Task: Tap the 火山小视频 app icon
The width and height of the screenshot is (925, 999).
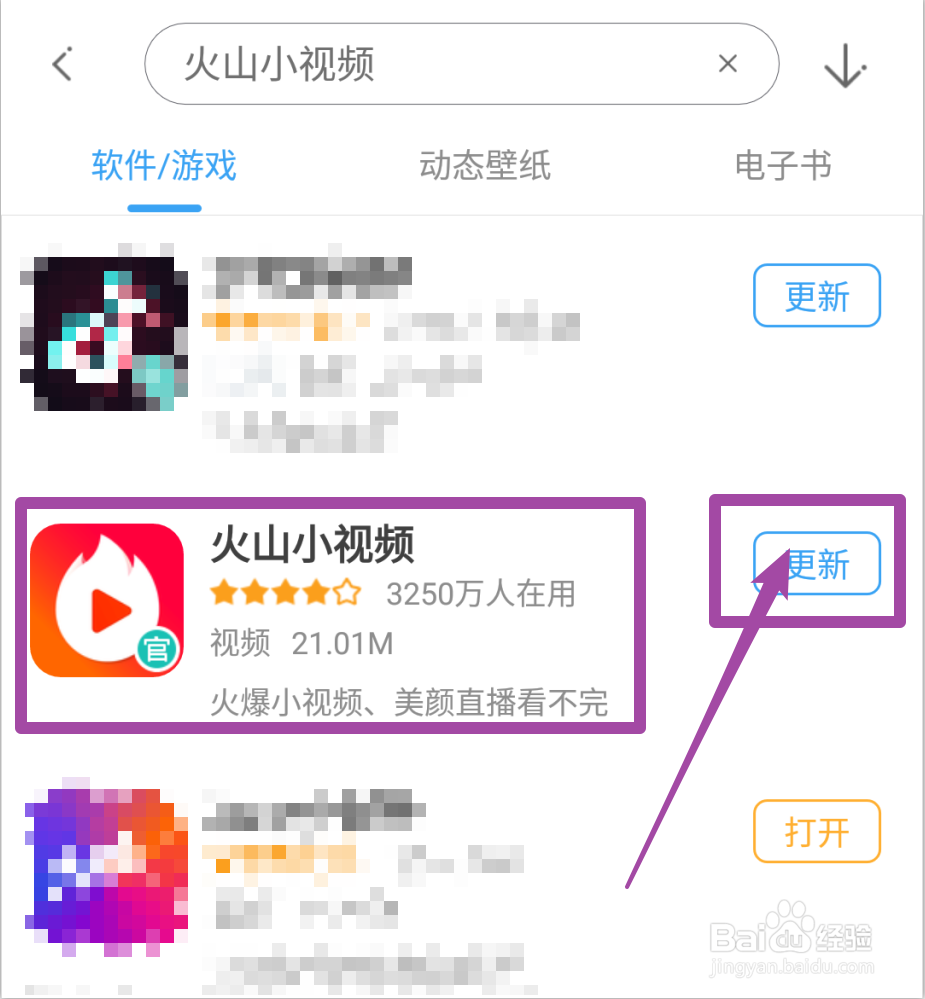Action: tap(106, 598)
